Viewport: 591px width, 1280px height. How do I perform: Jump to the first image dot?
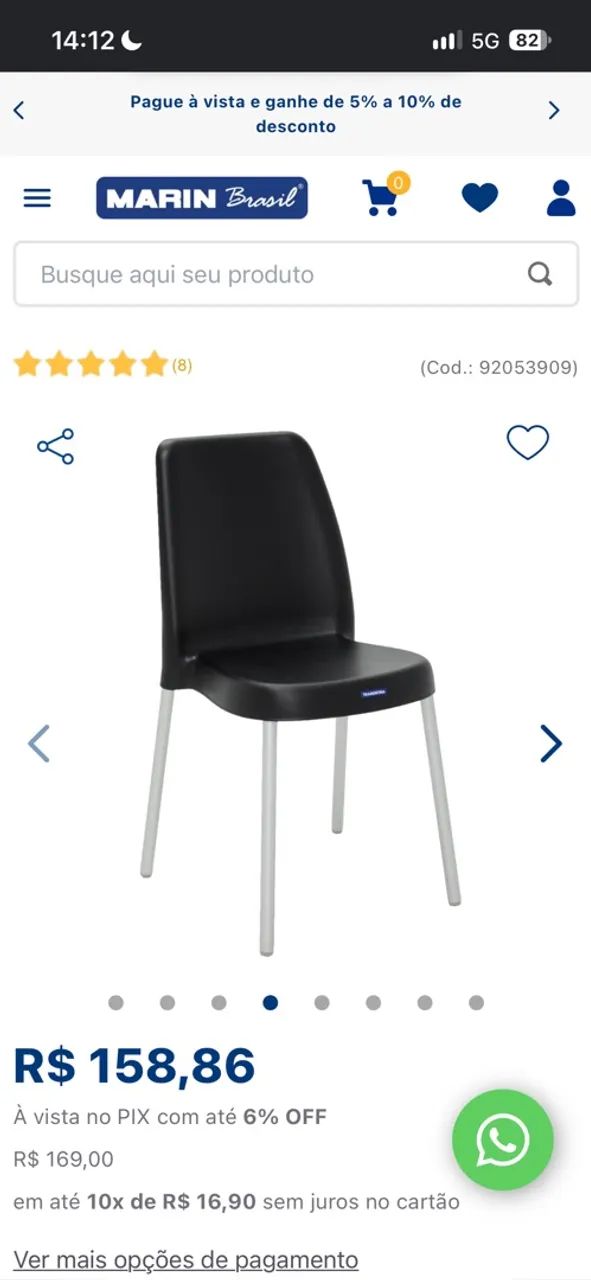click(x=116, y=1002)
